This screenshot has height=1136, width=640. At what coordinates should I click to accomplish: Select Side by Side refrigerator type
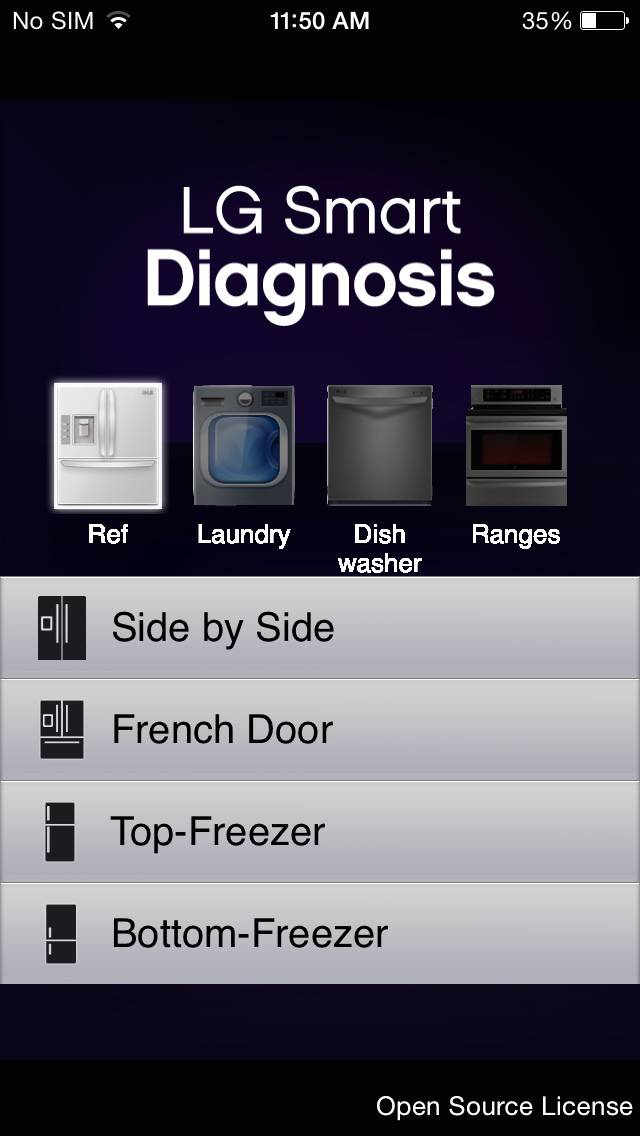(320, 627)
